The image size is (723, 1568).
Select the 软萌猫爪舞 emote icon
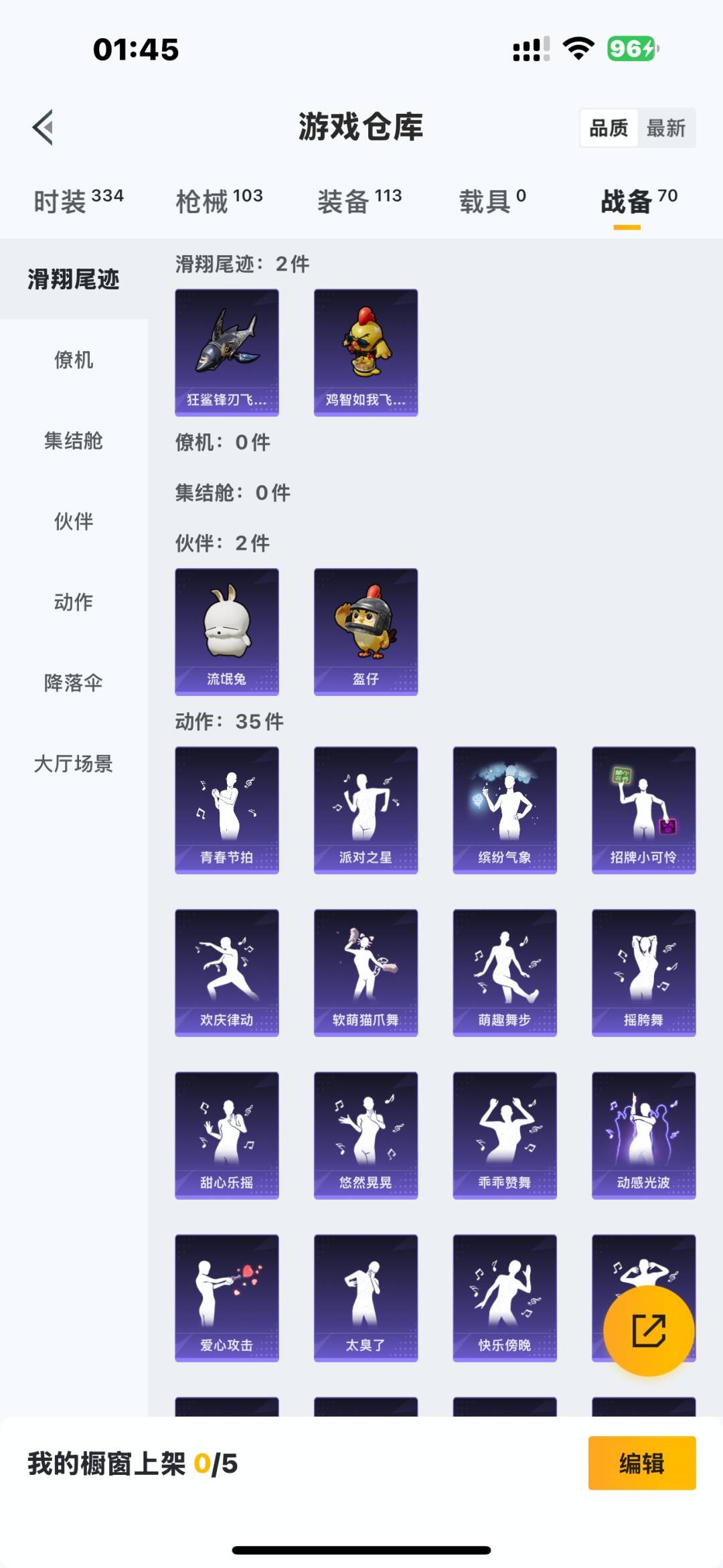click(366, 971)
